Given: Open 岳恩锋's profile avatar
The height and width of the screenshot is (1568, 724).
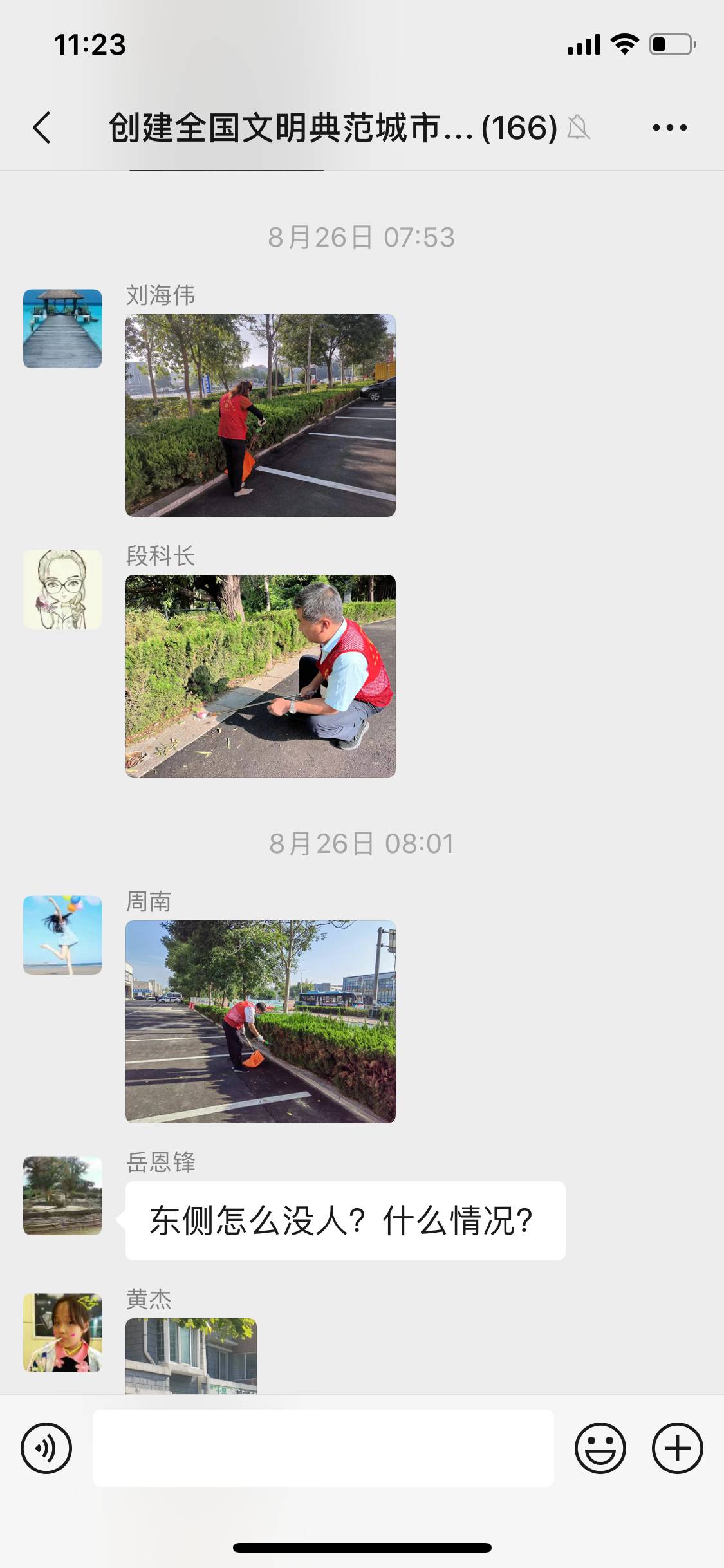Looking at the screenshot, I should tap(62, 1196).
